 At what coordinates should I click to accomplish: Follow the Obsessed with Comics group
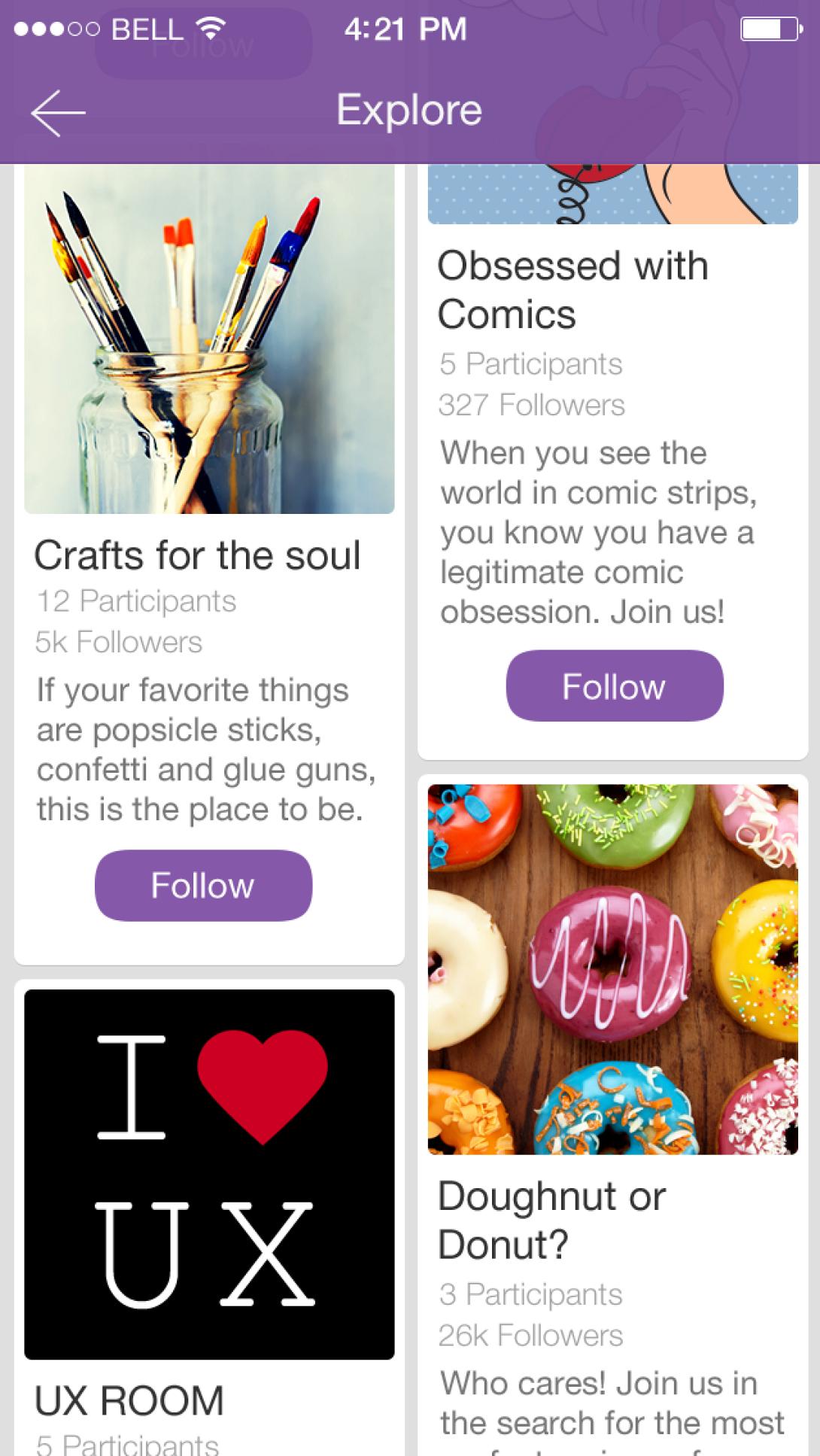pos(614,686)
